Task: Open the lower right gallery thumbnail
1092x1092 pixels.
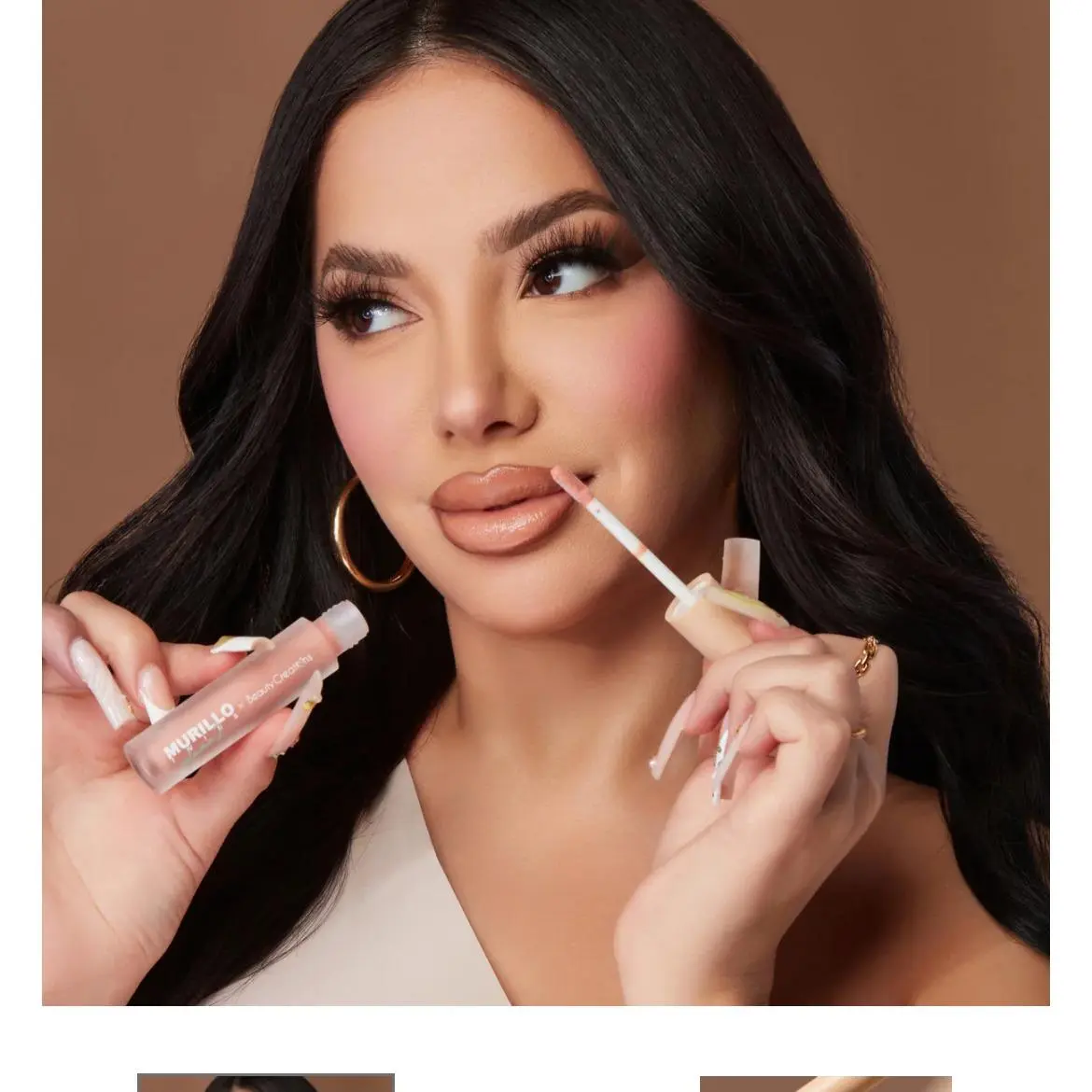Action: tap(825, 1084)
